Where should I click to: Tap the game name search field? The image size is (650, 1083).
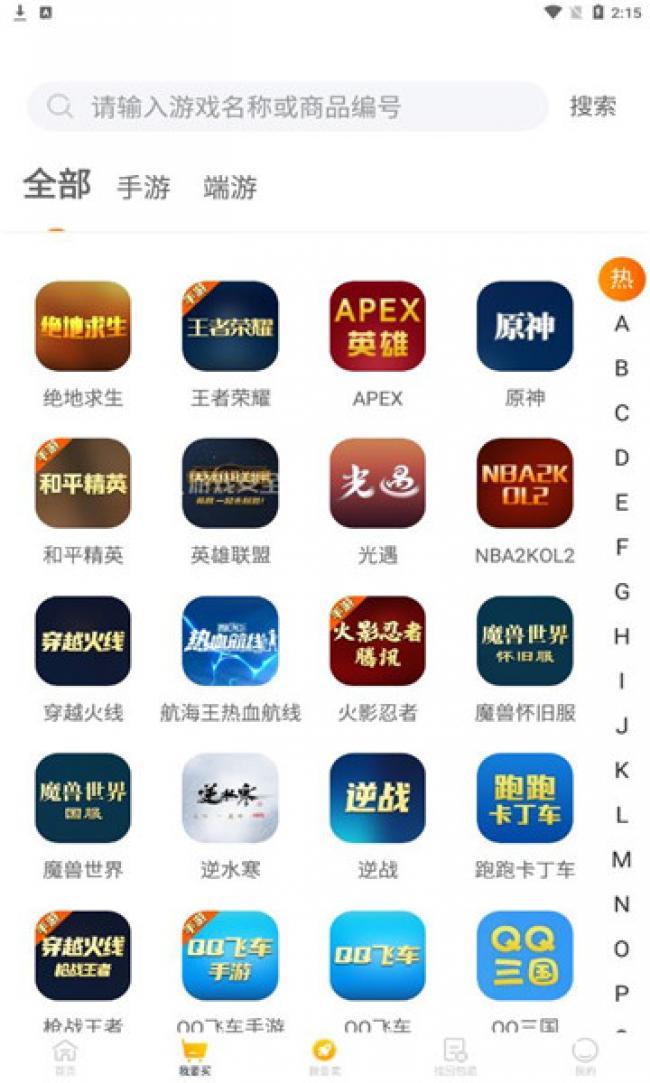(x=300, y=107)
